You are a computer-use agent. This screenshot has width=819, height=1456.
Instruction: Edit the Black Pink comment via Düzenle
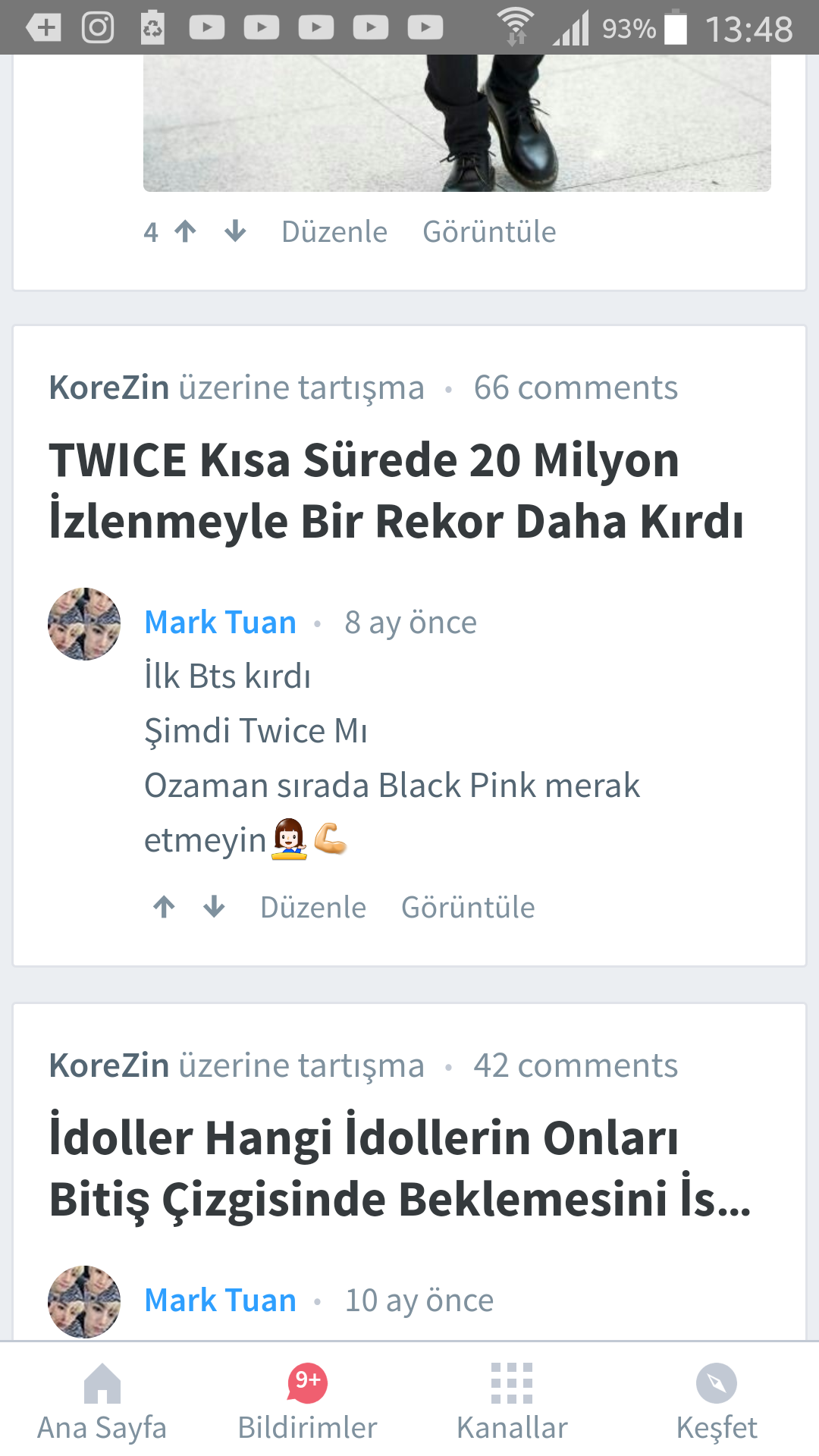coord(312,907)
